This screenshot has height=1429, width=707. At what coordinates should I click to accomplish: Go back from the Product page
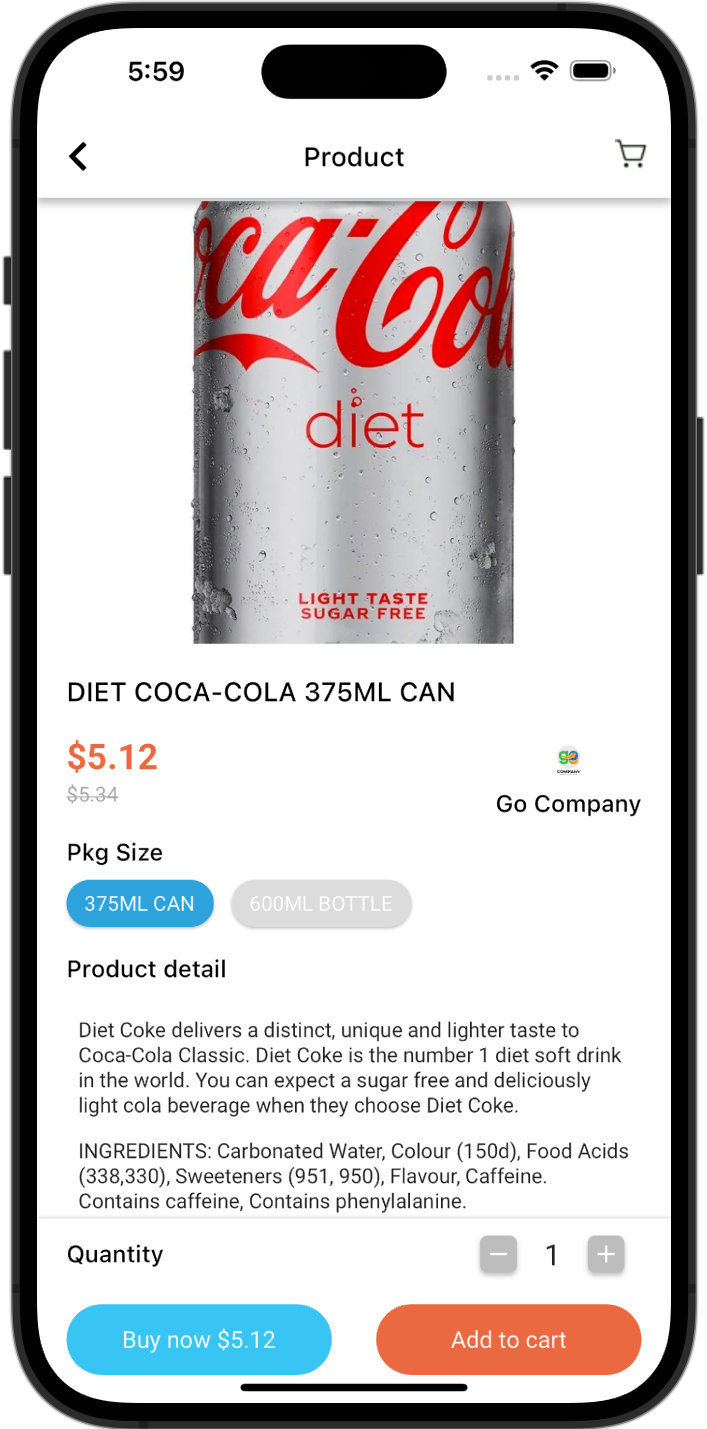[x=78, y=156]
